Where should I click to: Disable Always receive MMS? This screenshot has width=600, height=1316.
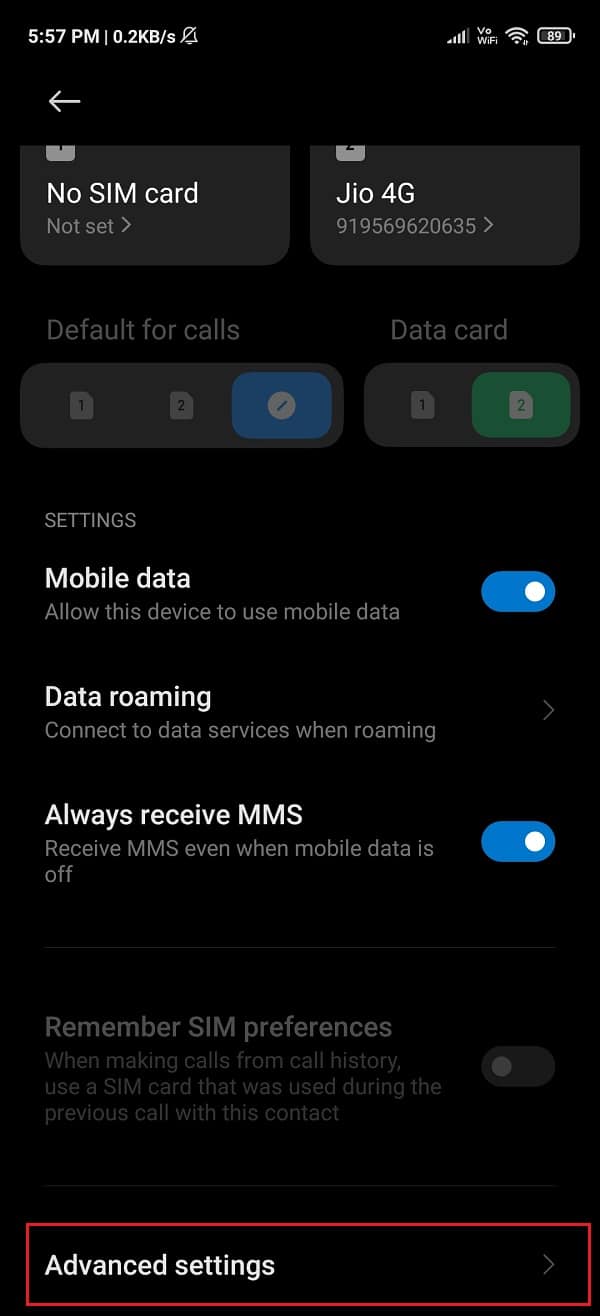click(x=517, y=842)
